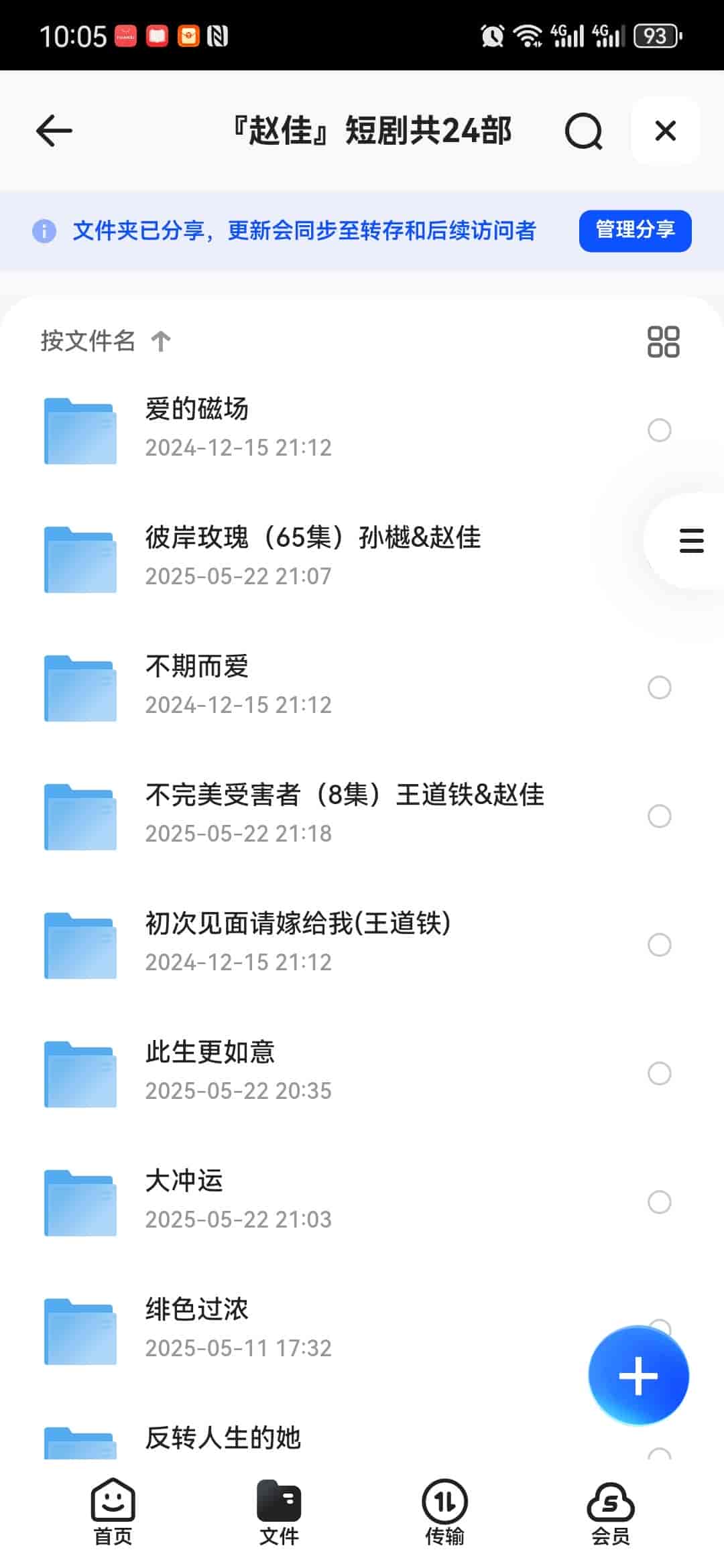Open the floating three-line menu

click(691, 540)
